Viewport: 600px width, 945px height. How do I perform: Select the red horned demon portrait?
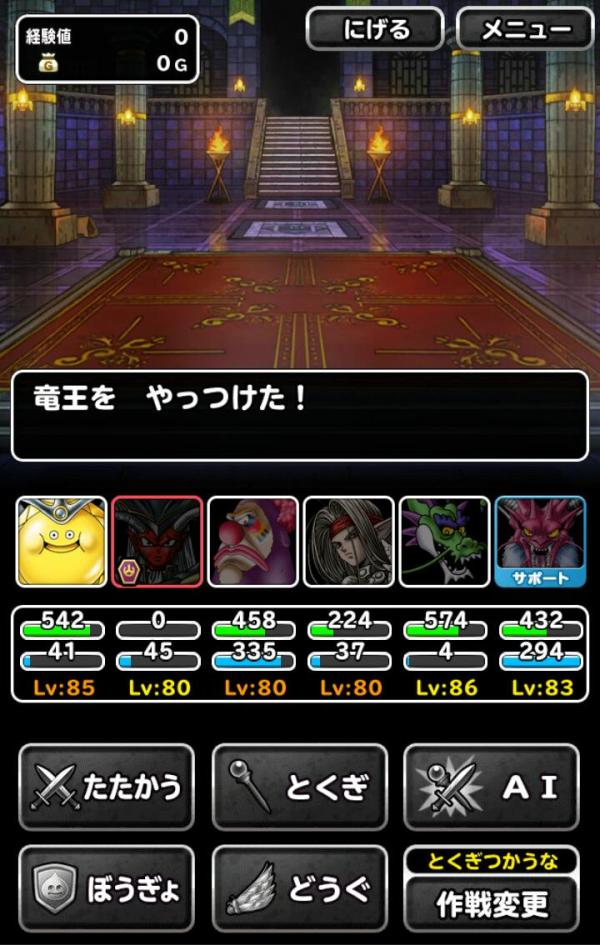pyautogui.click(x=157, y=541)
